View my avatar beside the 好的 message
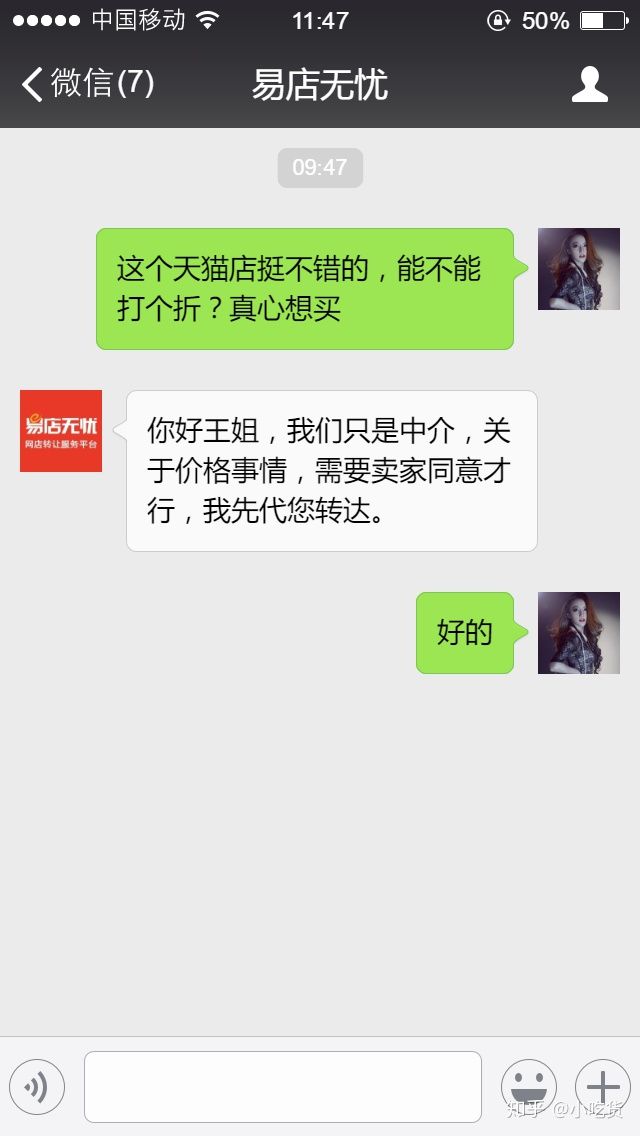Image resolution: width=640 pixels, height=1136 pixels. coord(578,633)
